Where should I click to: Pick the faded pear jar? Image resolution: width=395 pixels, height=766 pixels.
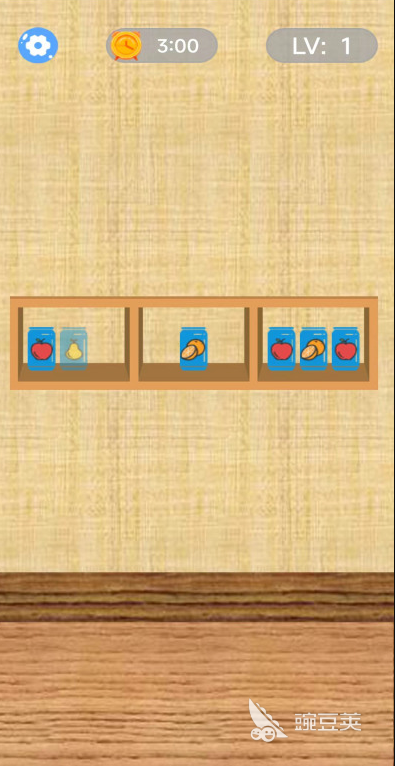(73, 349)
